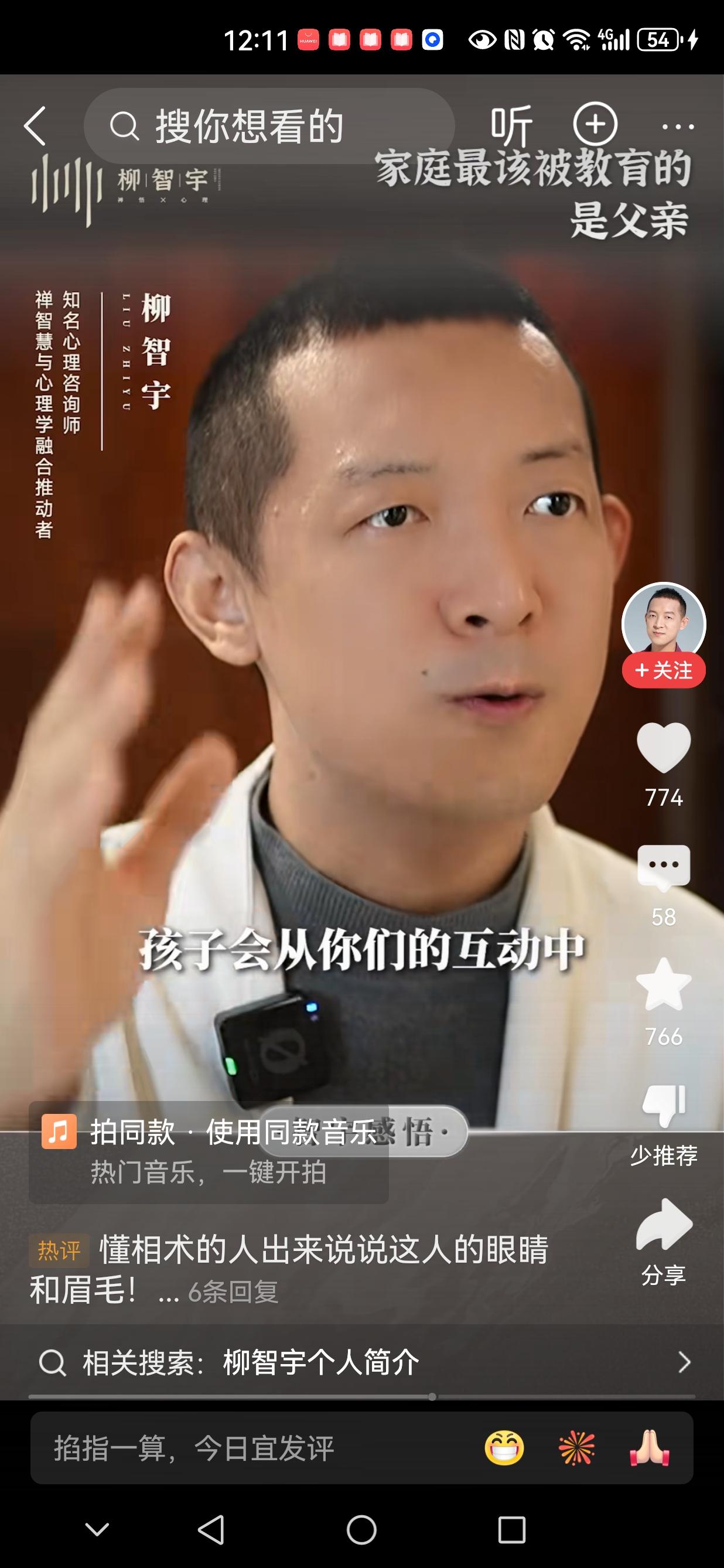The height and width of the screenshot is (1568, 724).
Task: Tap the 听 listen icon
Action: 513,124
